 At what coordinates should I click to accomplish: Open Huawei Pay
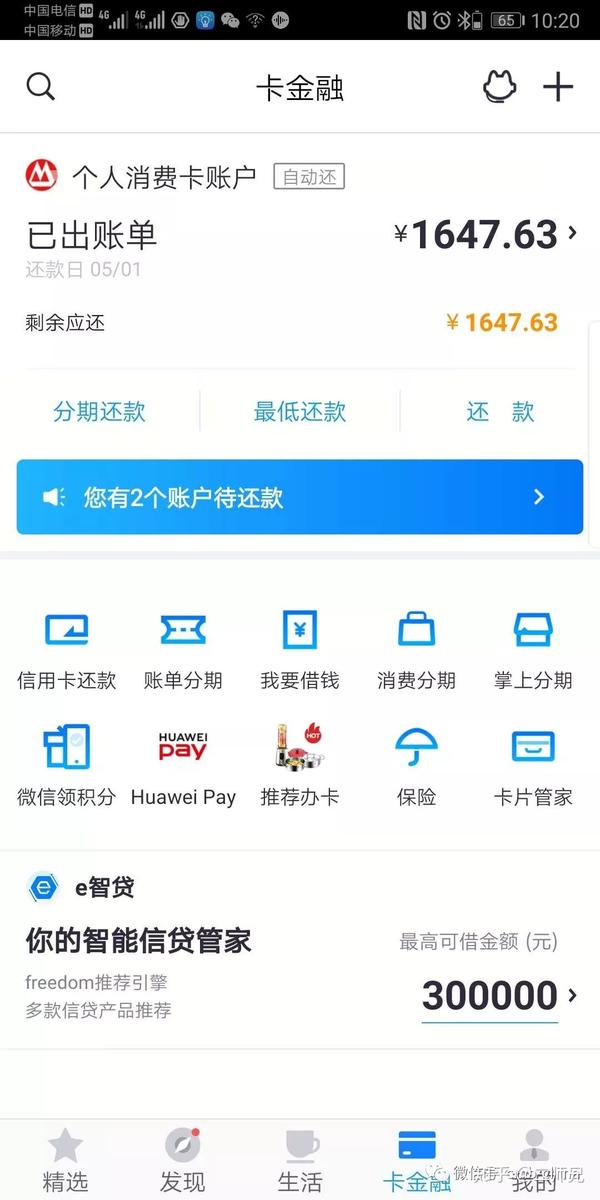click(183, 767)
